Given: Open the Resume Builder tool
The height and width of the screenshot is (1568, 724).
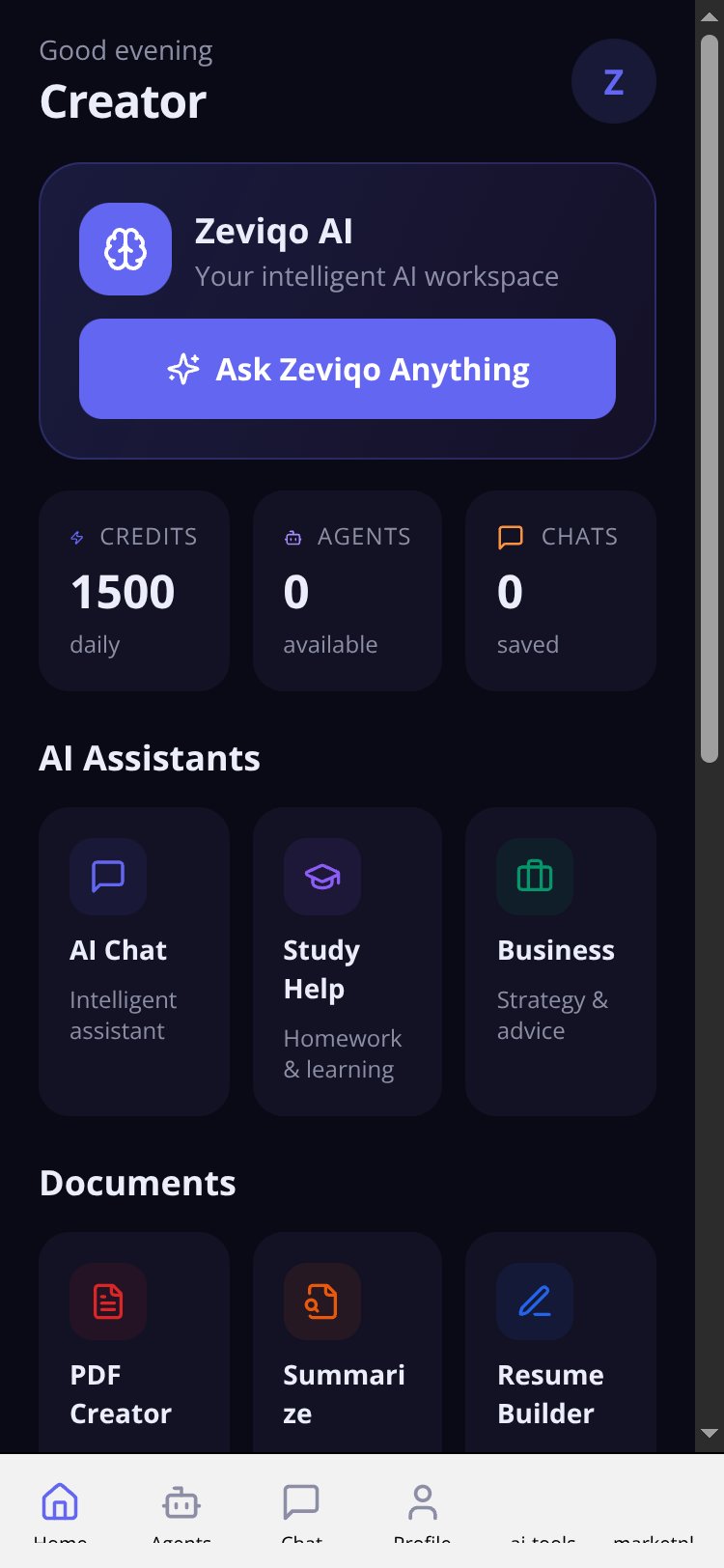Looking at the screenshot, I should pos(561,1342).
